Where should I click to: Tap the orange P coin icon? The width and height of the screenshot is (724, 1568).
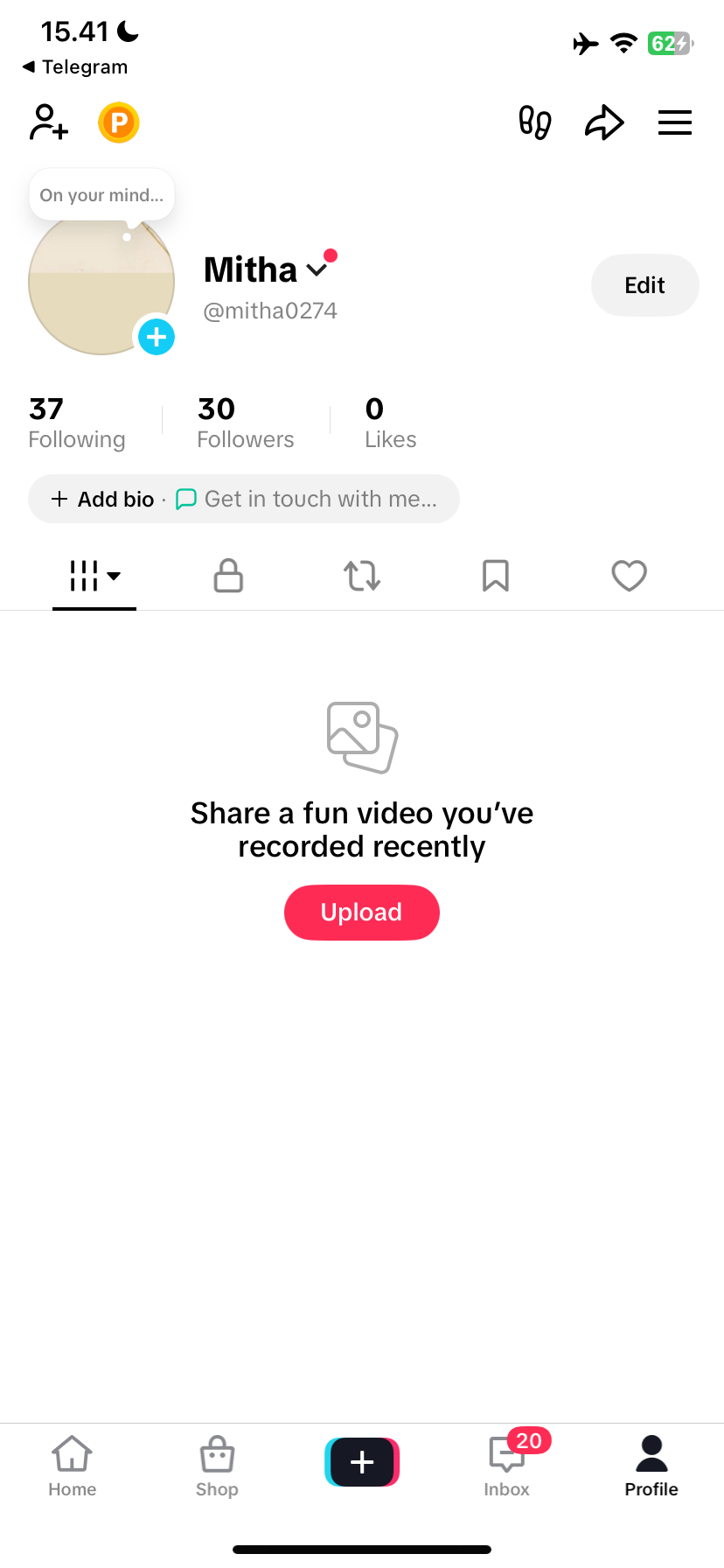tap(119, 122)
